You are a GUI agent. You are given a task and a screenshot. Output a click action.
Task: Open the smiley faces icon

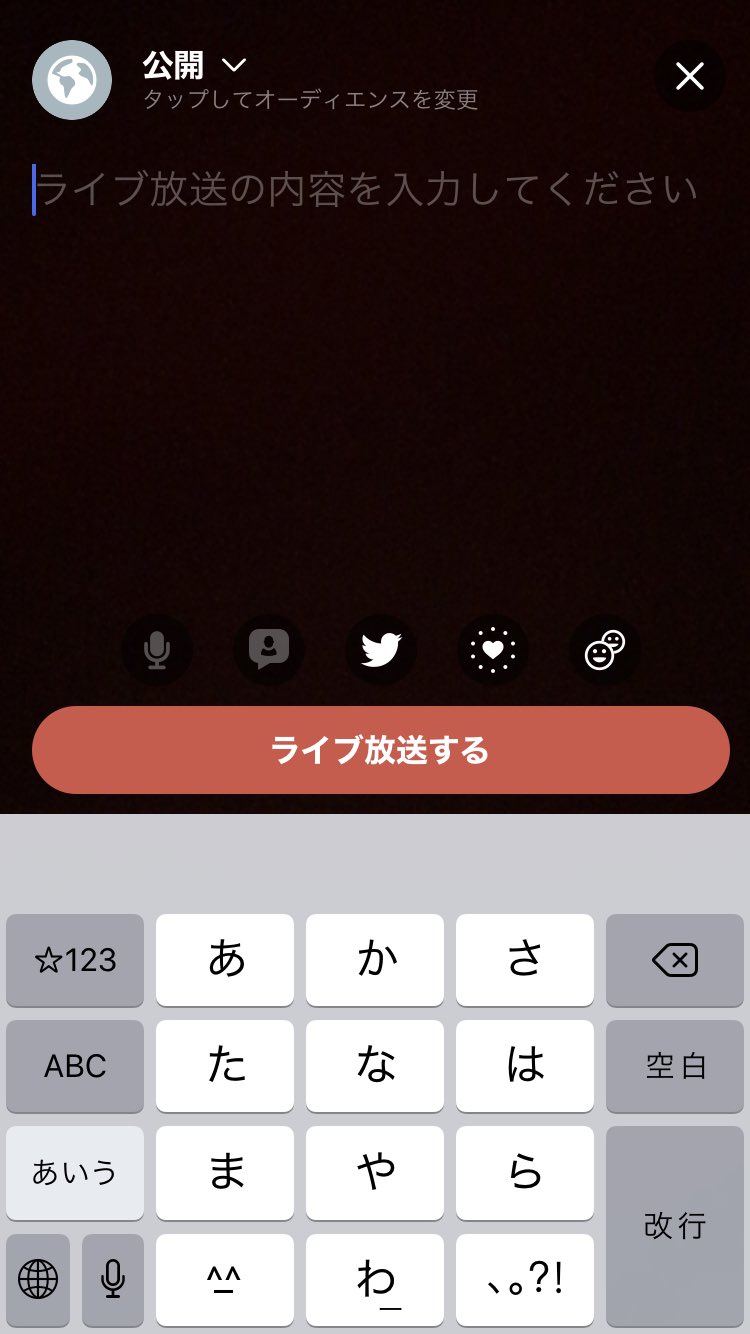[605, 650]
